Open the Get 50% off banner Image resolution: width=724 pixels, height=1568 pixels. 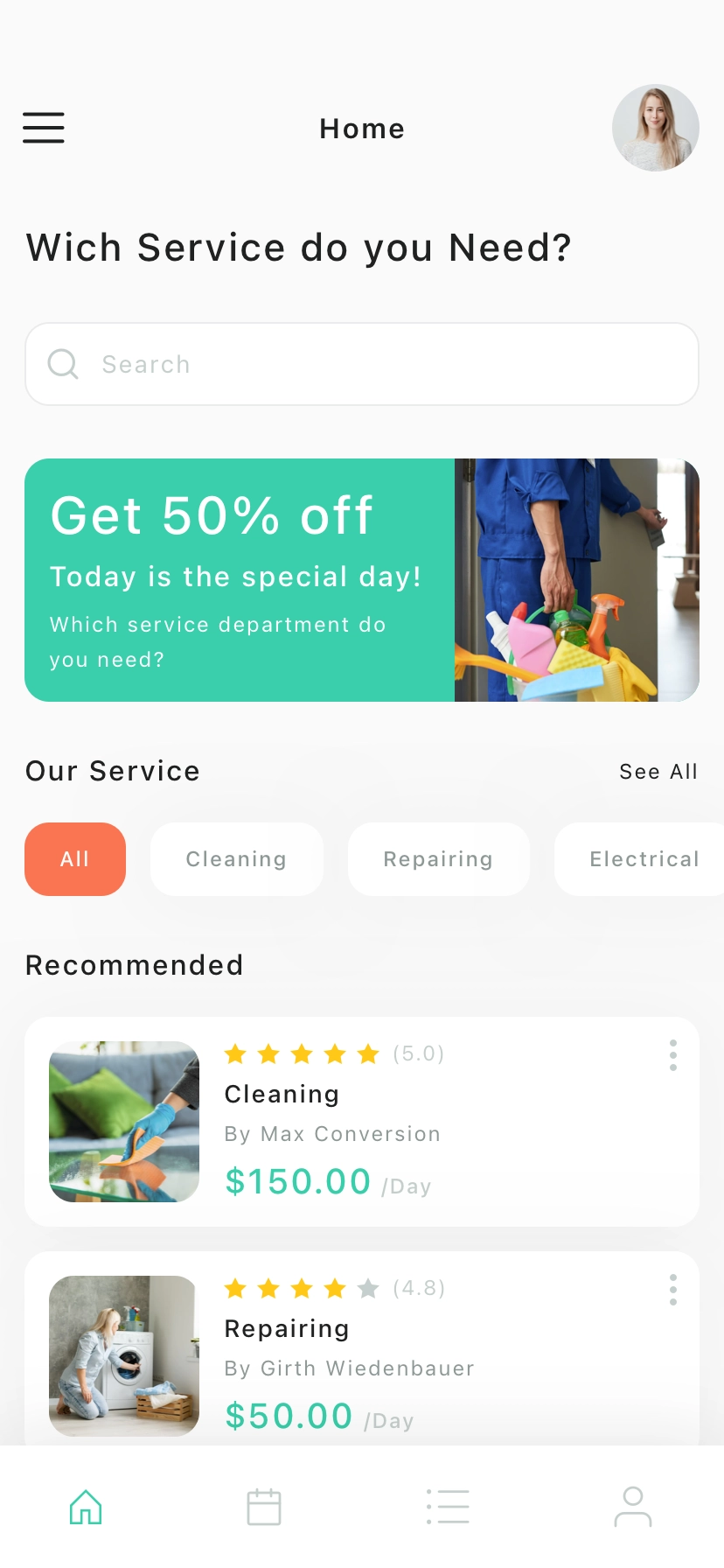(362, 580)
